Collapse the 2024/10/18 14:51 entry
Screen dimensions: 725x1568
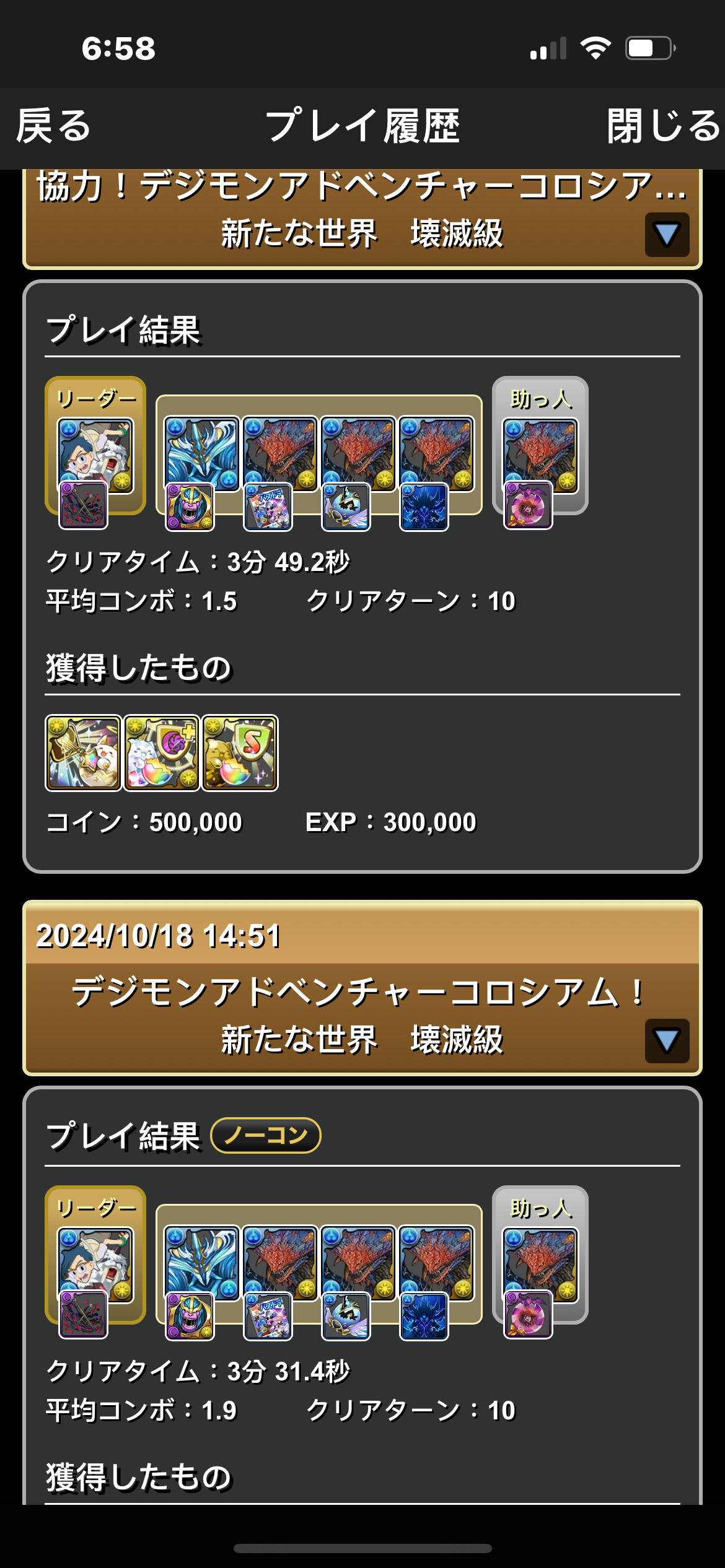(x=667, y=1041)
